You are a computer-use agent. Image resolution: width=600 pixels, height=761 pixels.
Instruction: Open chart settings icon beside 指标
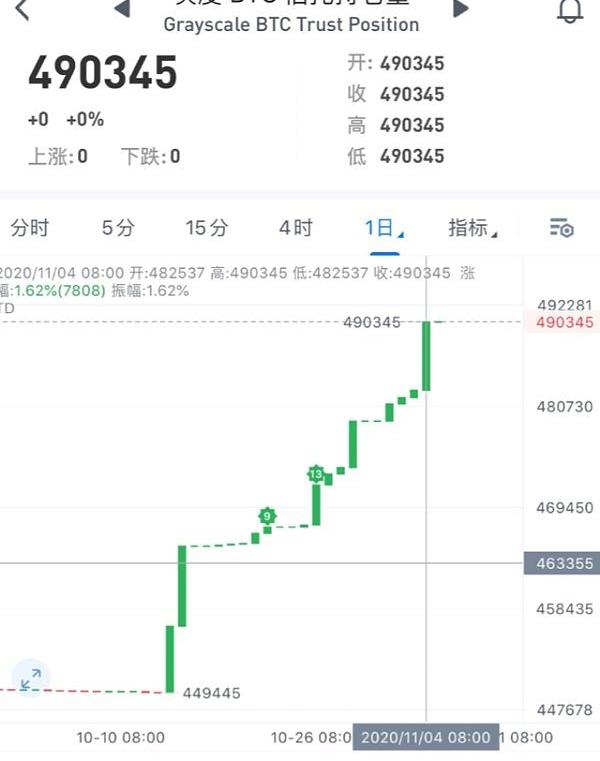point(561,228)
